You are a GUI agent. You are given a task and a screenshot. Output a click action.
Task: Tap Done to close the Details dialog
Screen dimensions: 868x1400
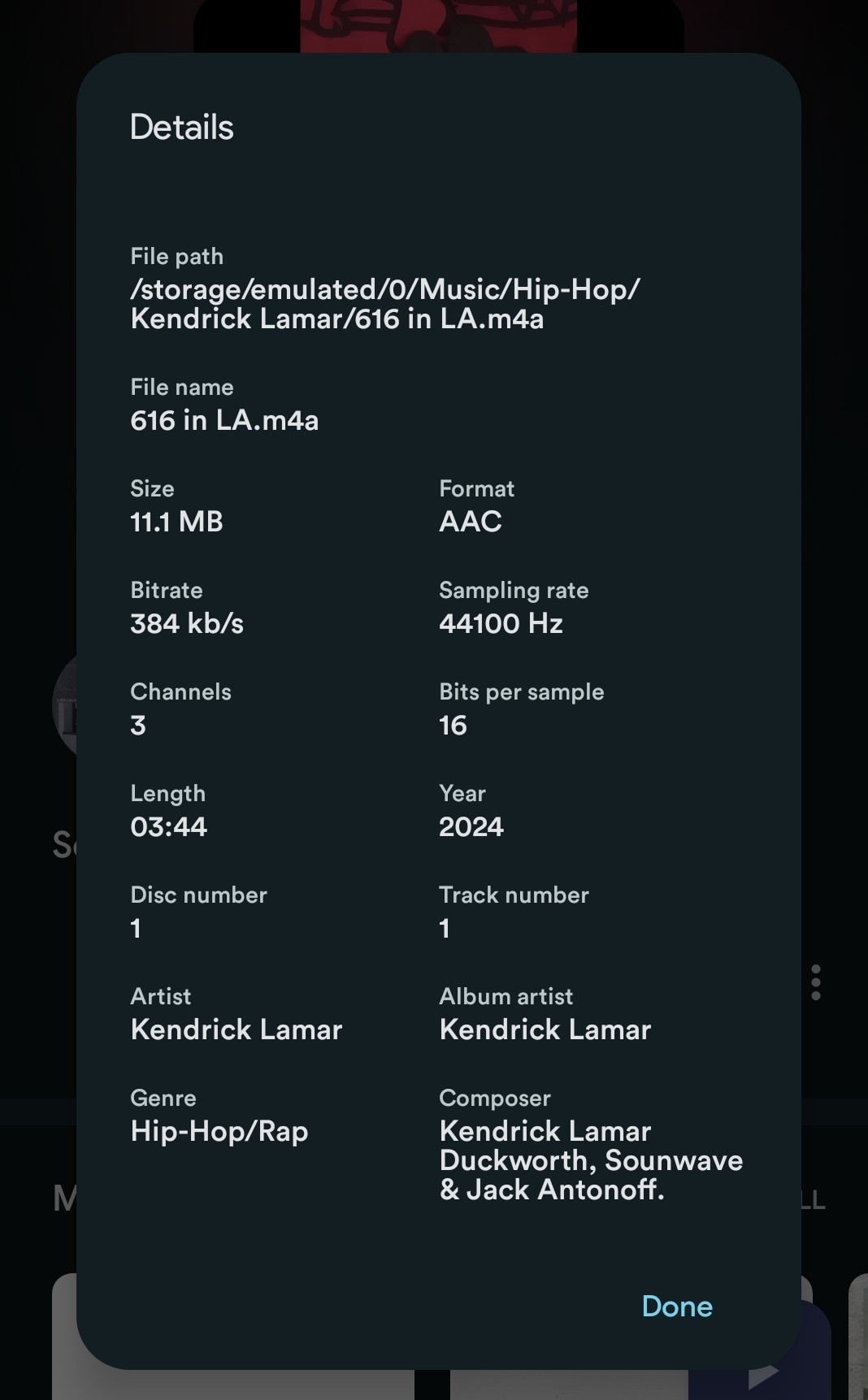click(677, 1307)
